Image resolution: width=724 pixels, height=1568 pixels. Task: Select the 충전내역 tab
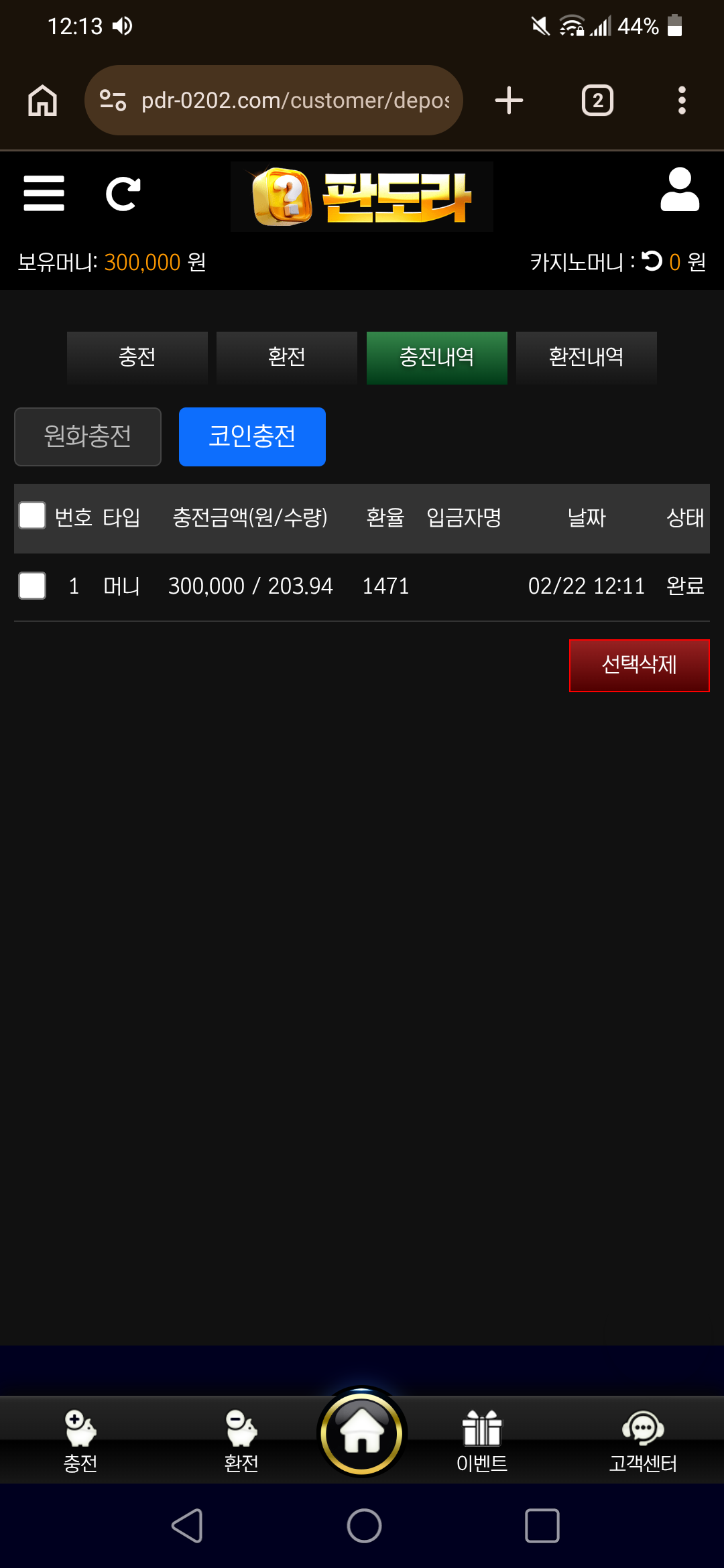[x=437, y=357]
